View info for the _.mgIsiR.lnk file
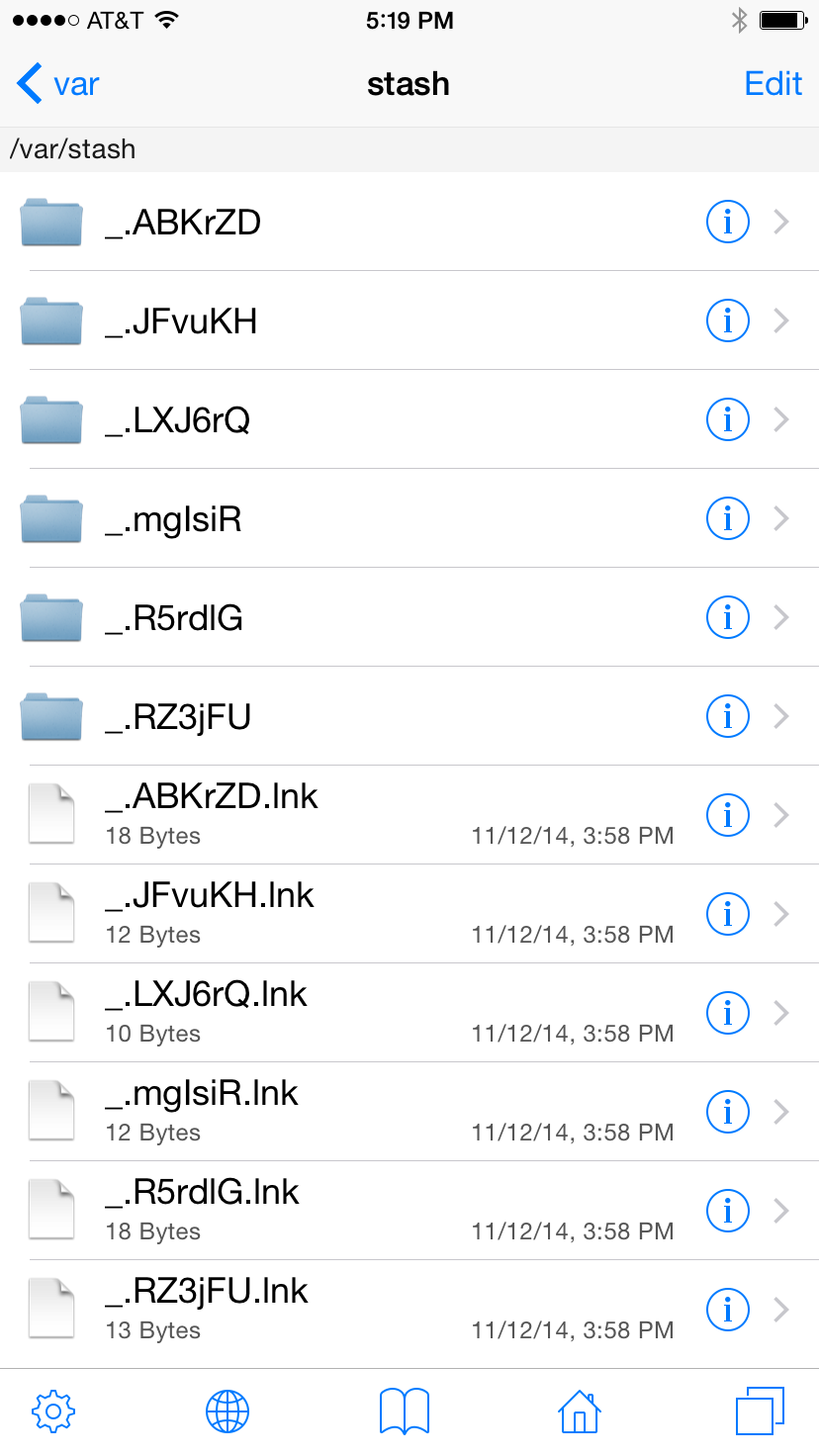Screen dimensions: 819x1456 pos(728,1112)
